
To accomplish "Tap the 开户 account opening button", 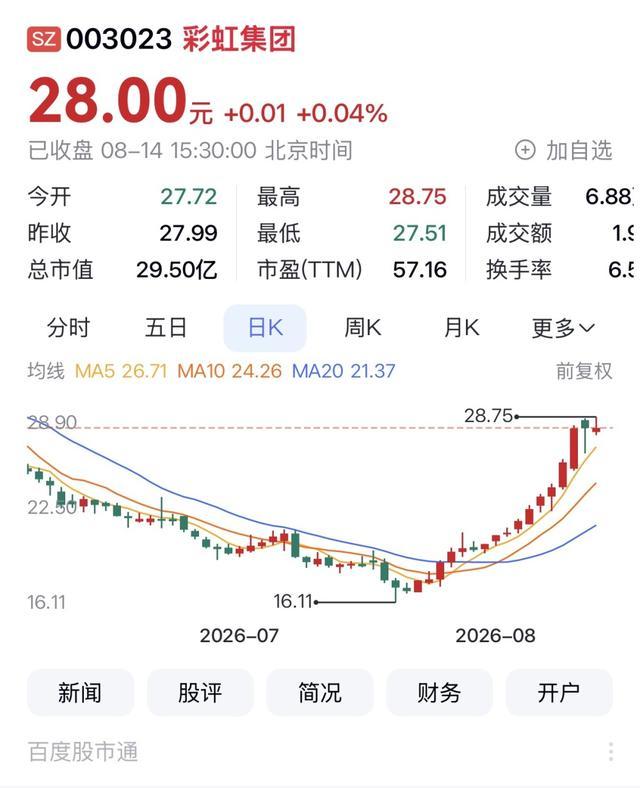I will (559, 693).
